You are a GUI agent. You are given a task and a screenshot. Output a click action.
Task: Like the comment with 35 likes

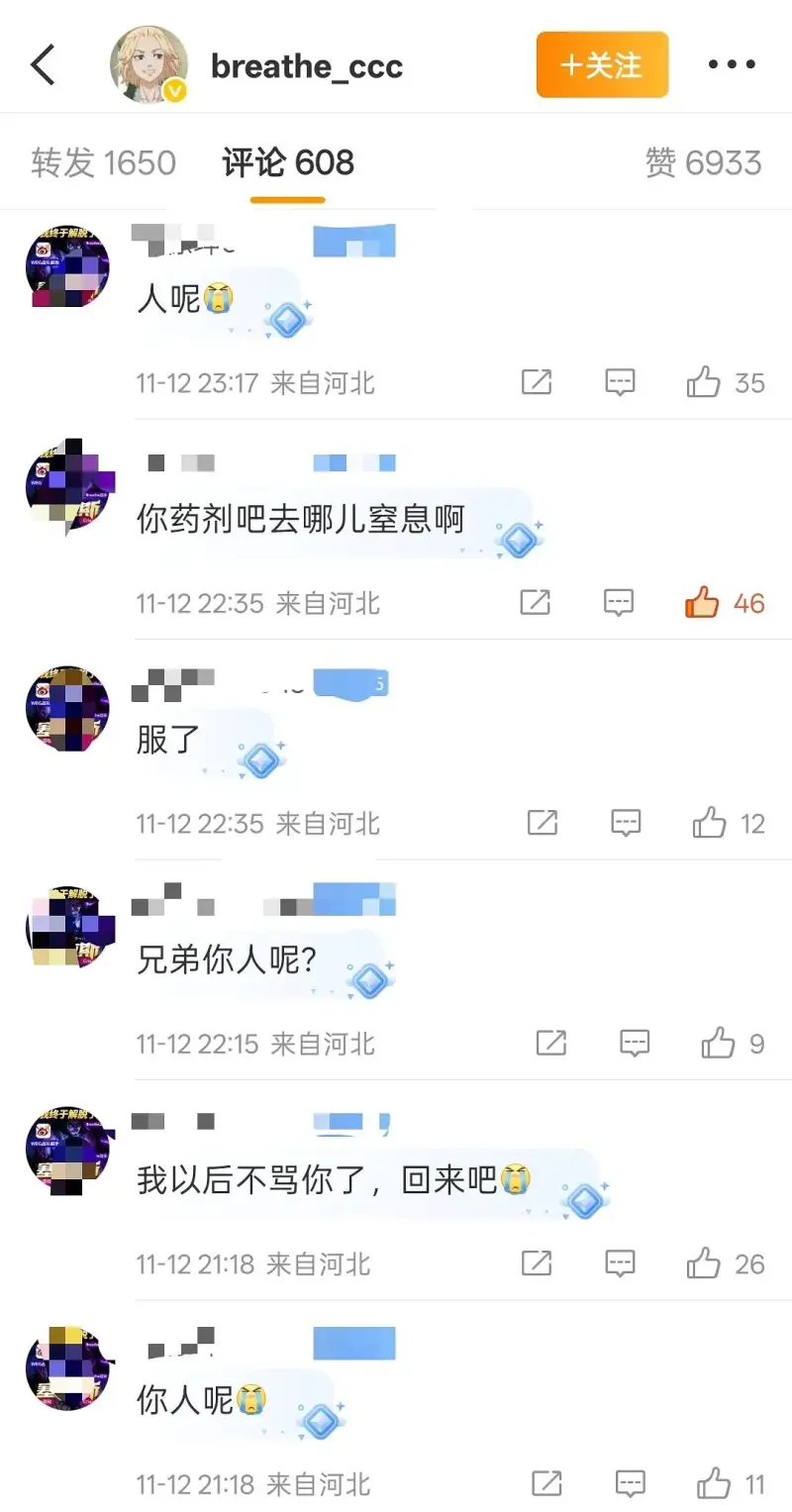(704, 382)
